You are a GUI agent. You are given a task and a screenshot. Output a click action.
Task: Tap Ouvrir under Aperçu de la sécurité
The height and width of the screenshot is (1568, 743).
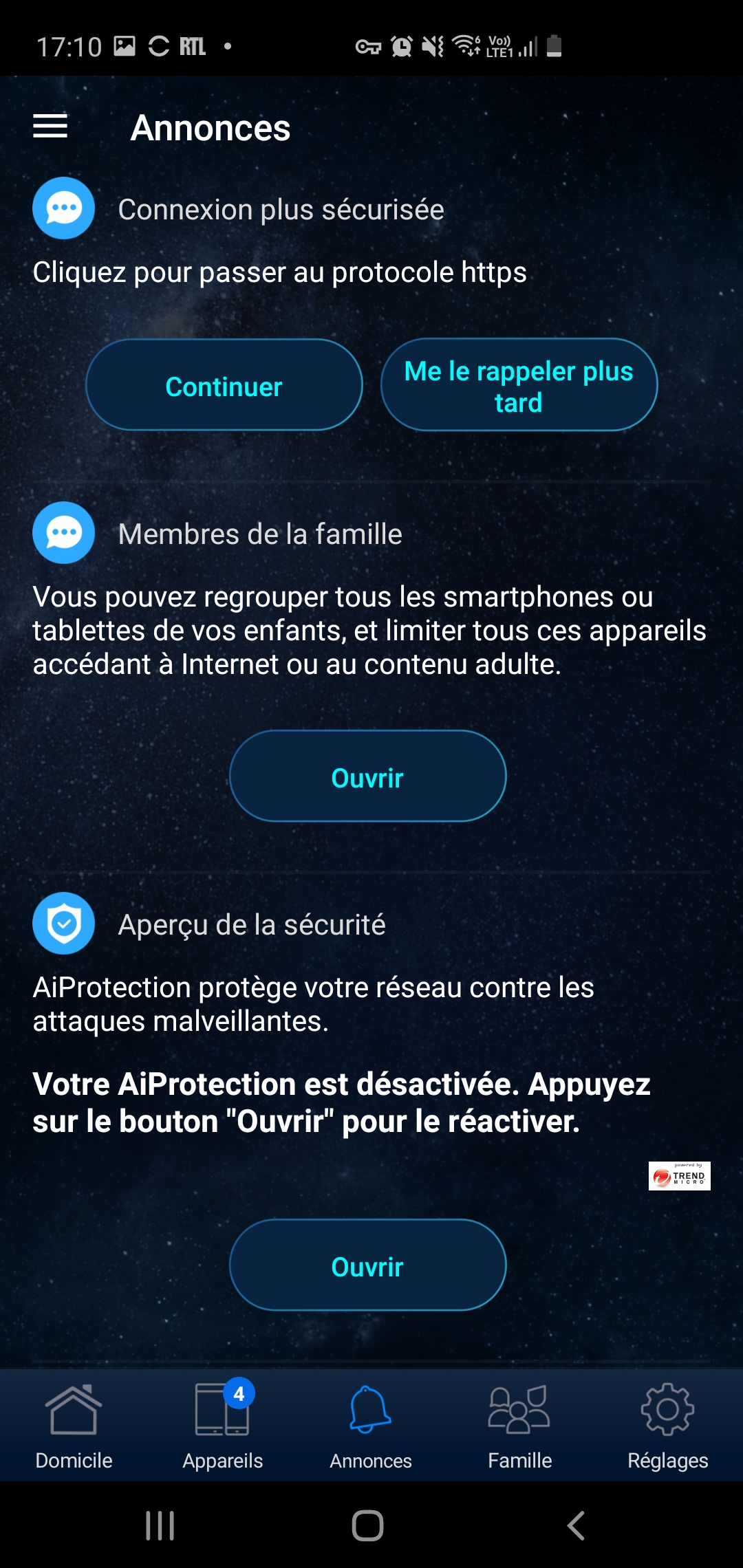(368, 1265)
